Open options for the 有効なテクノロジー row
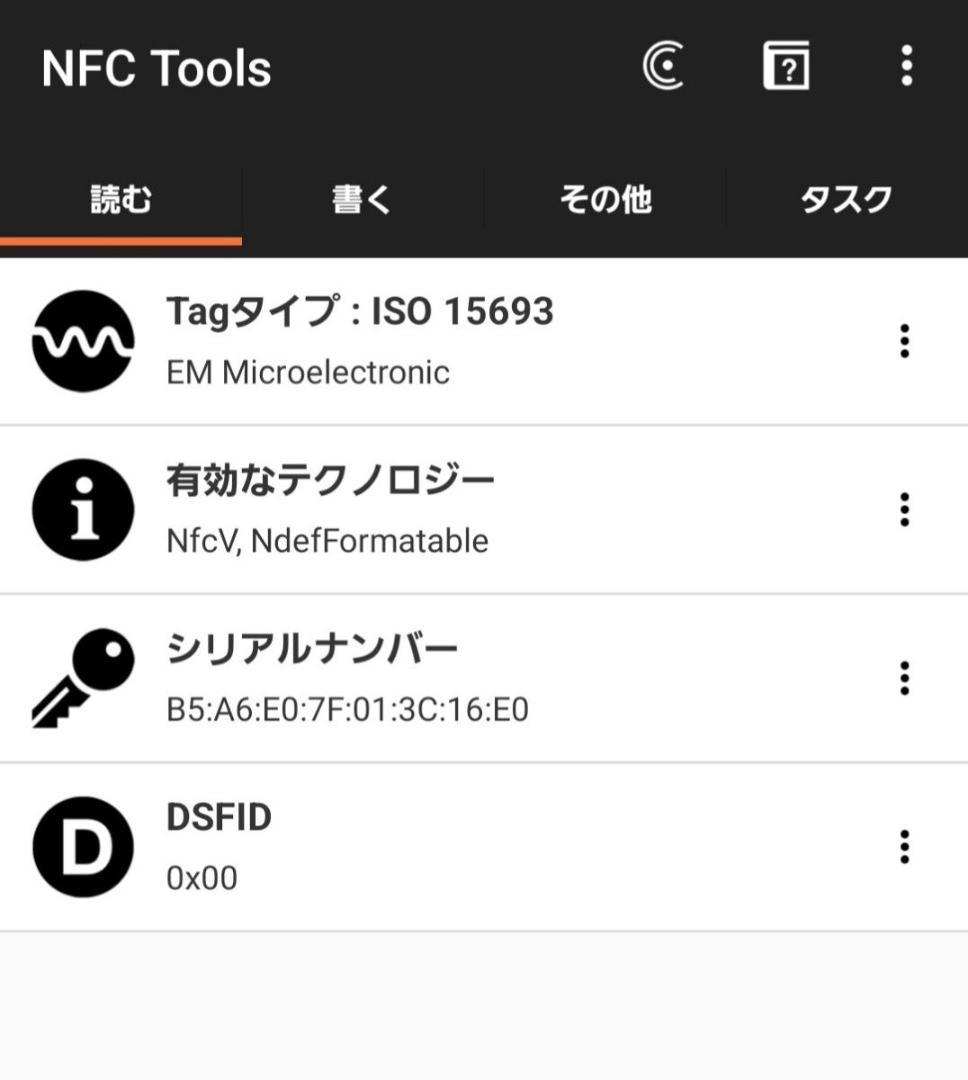 point(905,508)
